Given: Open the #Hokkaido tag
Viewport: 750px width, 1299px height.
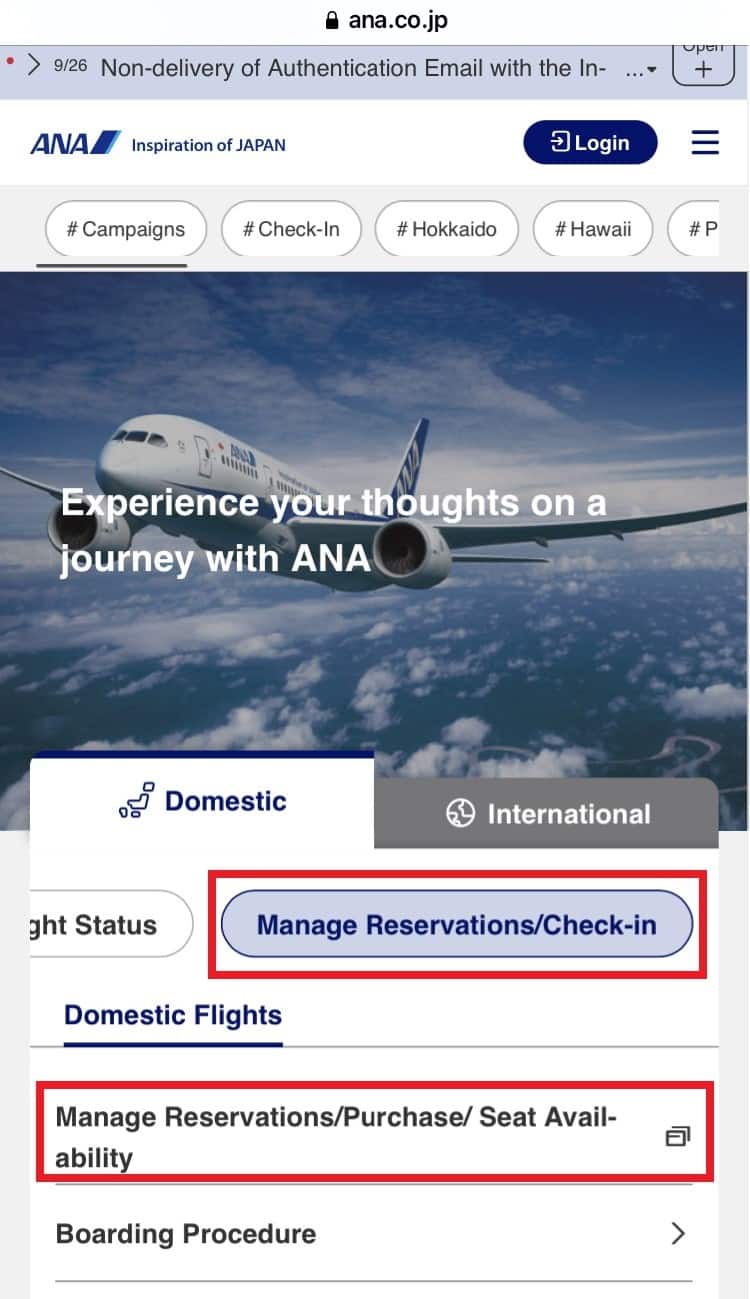Looking at the screenshot, I should pos(446,229).
